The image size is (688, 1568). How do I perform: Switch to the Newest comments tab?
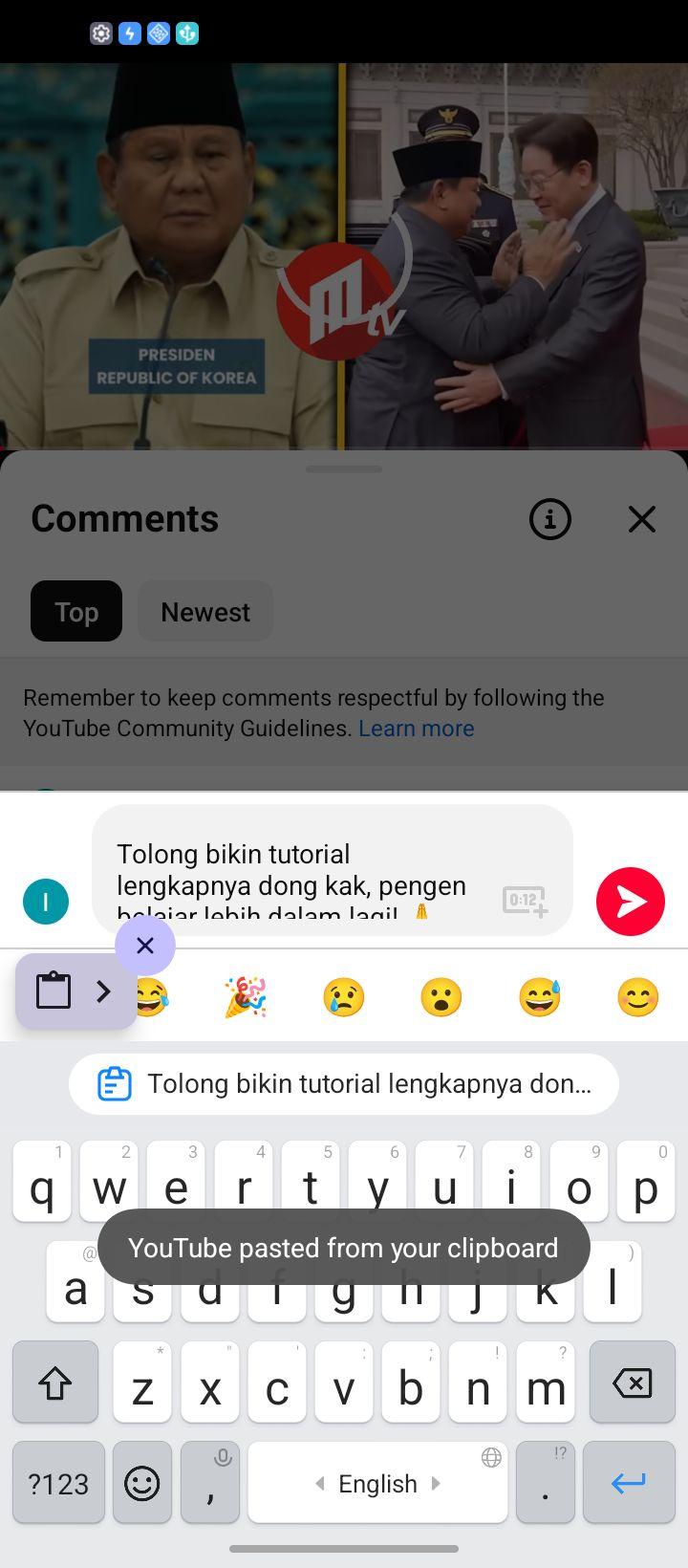(x=205, y=611)
